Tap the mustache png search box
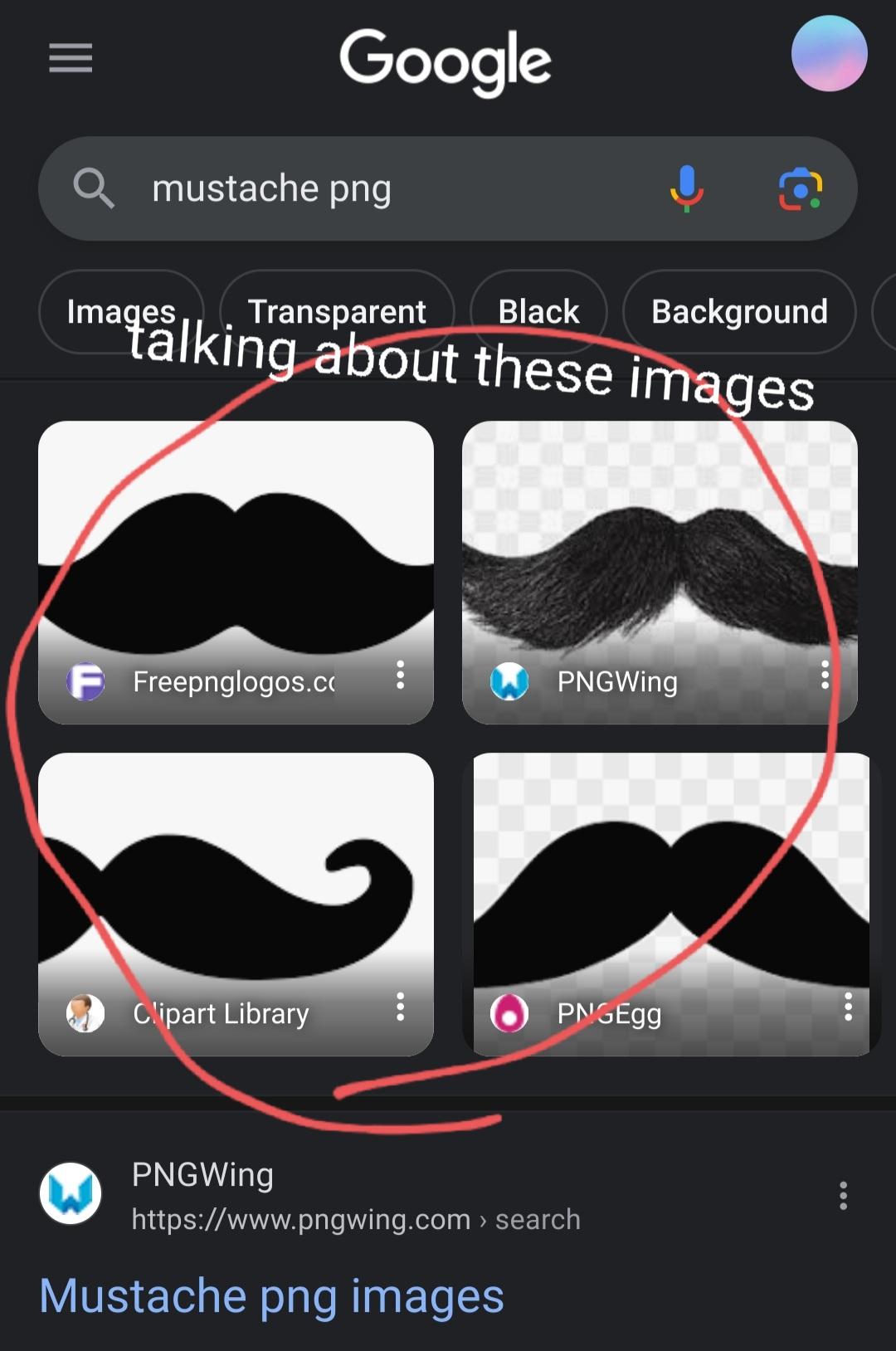 pos(373,188)
